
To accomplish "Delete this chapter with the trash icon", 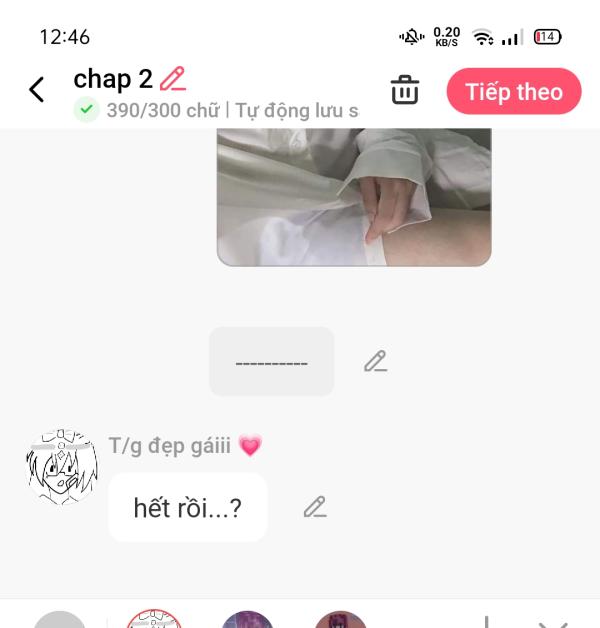I will coord(405,90).
